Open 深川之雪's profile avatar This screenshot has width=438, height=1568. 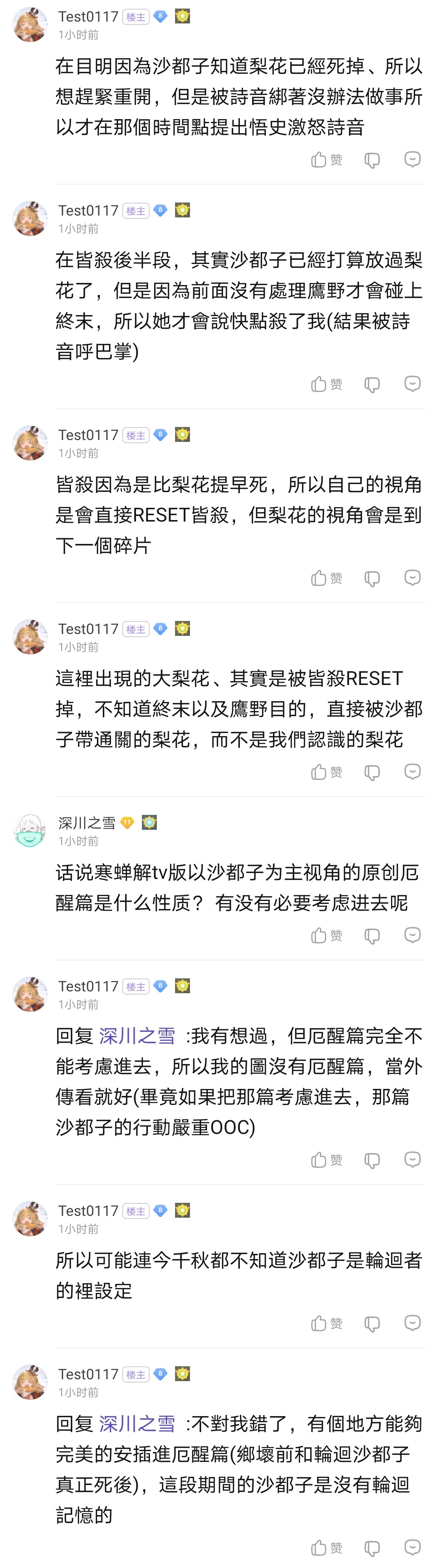(30, 830)
